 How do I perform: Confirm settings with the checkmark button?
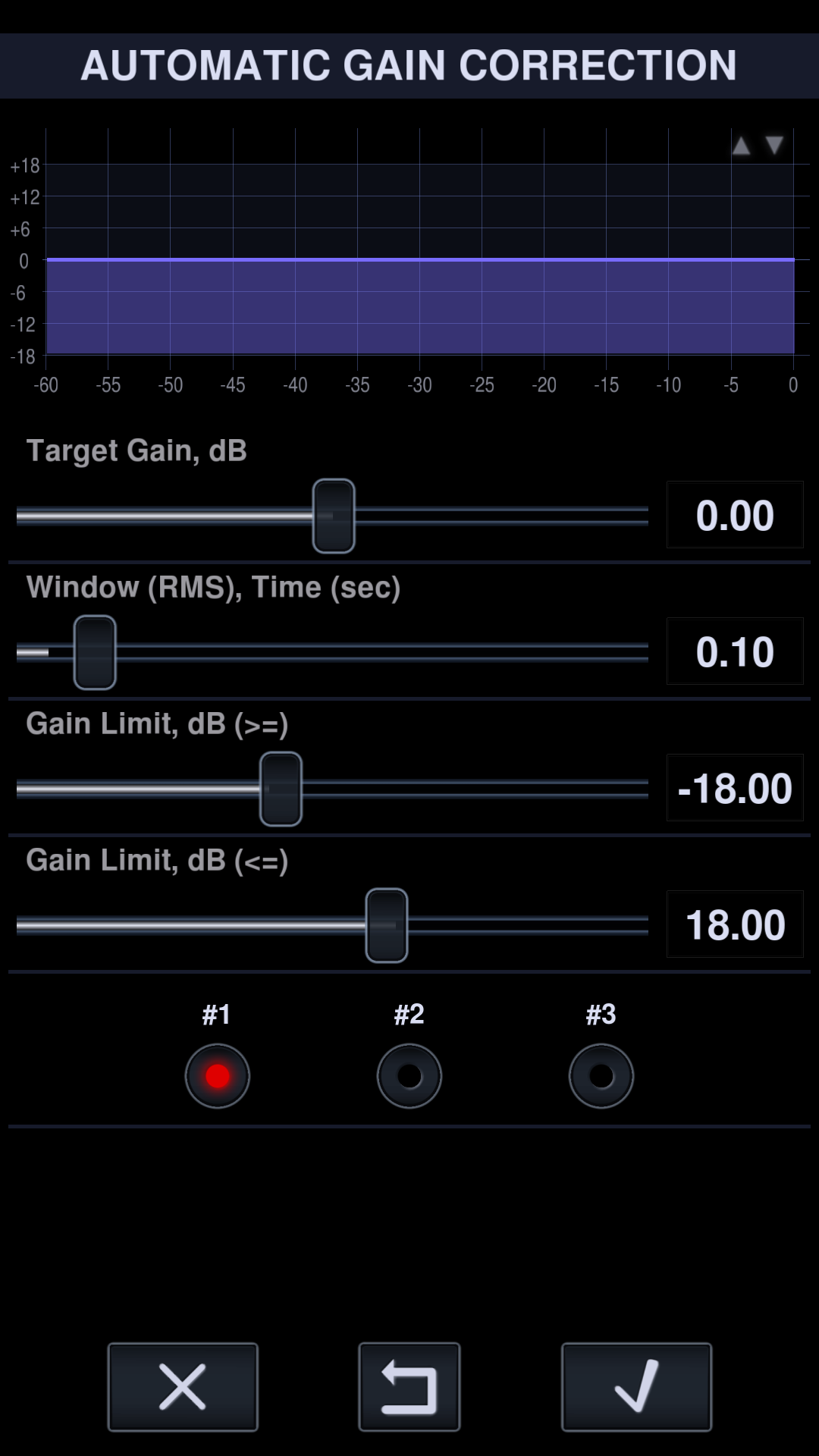coord(636,1387)
